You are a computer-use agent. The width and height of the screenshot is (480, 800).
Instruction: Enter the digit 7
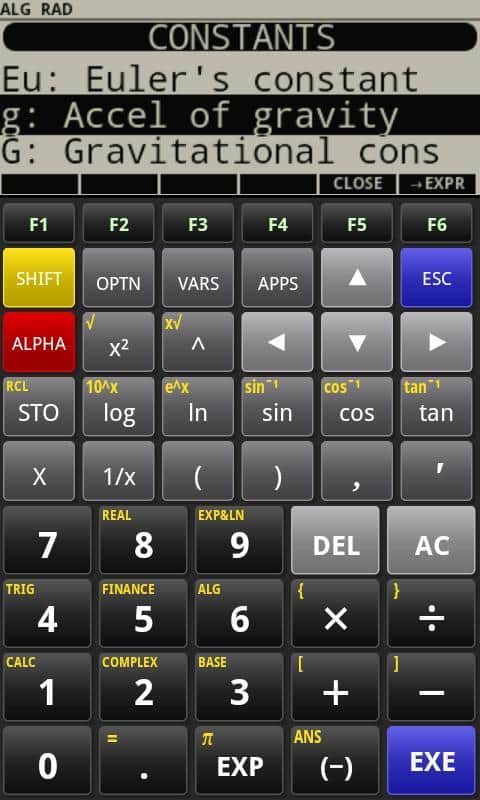pyautogui.click(x=47, y=540)
